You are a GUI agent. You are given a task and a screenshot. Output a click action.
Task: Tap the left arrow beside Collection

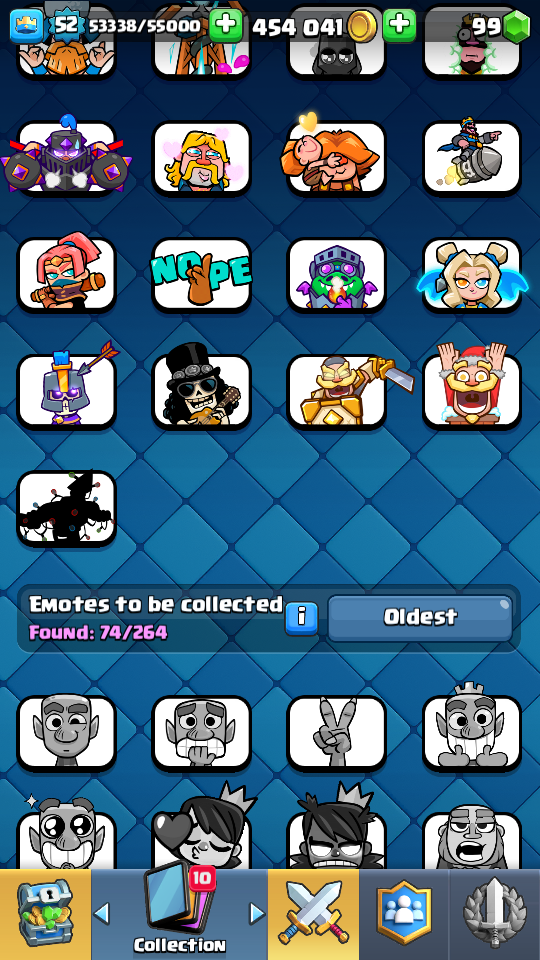(102, 914)
